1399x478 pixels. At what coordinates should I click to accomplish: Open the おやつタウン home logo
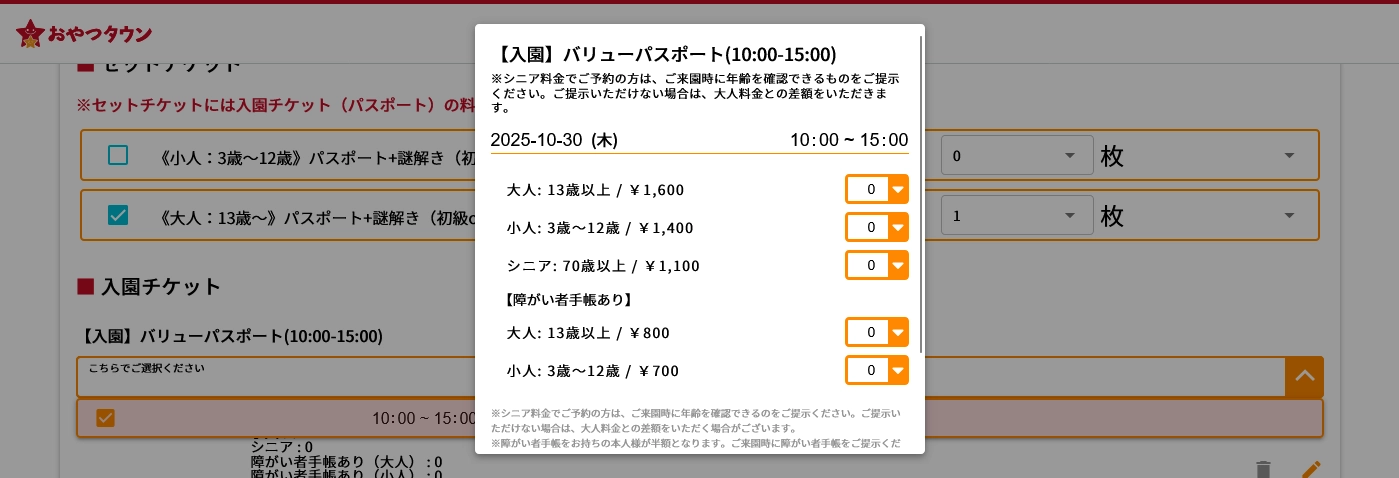(x=85, y=34)
